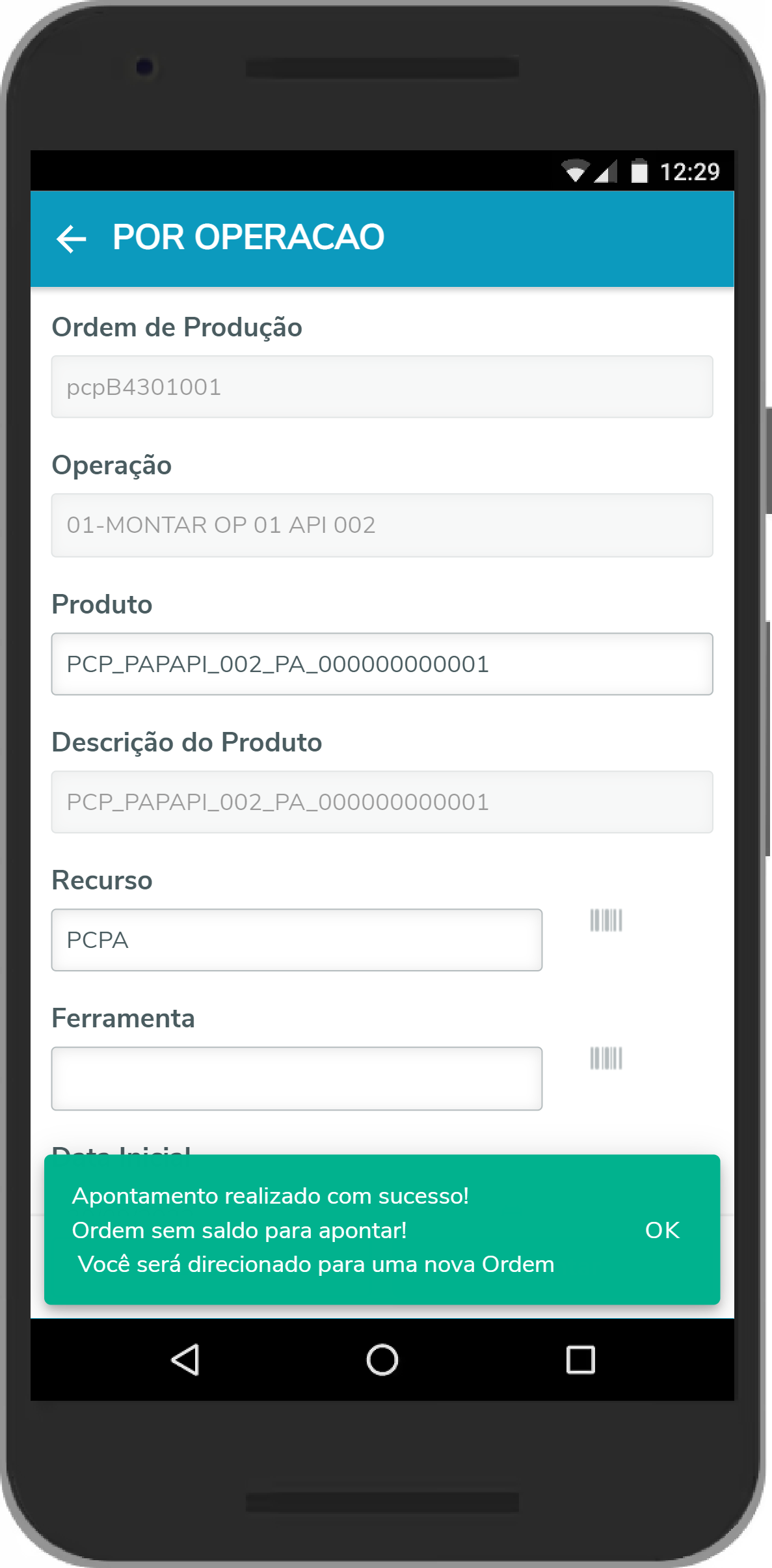772x1568 pixels.
Task: Edit the Recurso field containing PCPA
Action: [x=297, y=939]
